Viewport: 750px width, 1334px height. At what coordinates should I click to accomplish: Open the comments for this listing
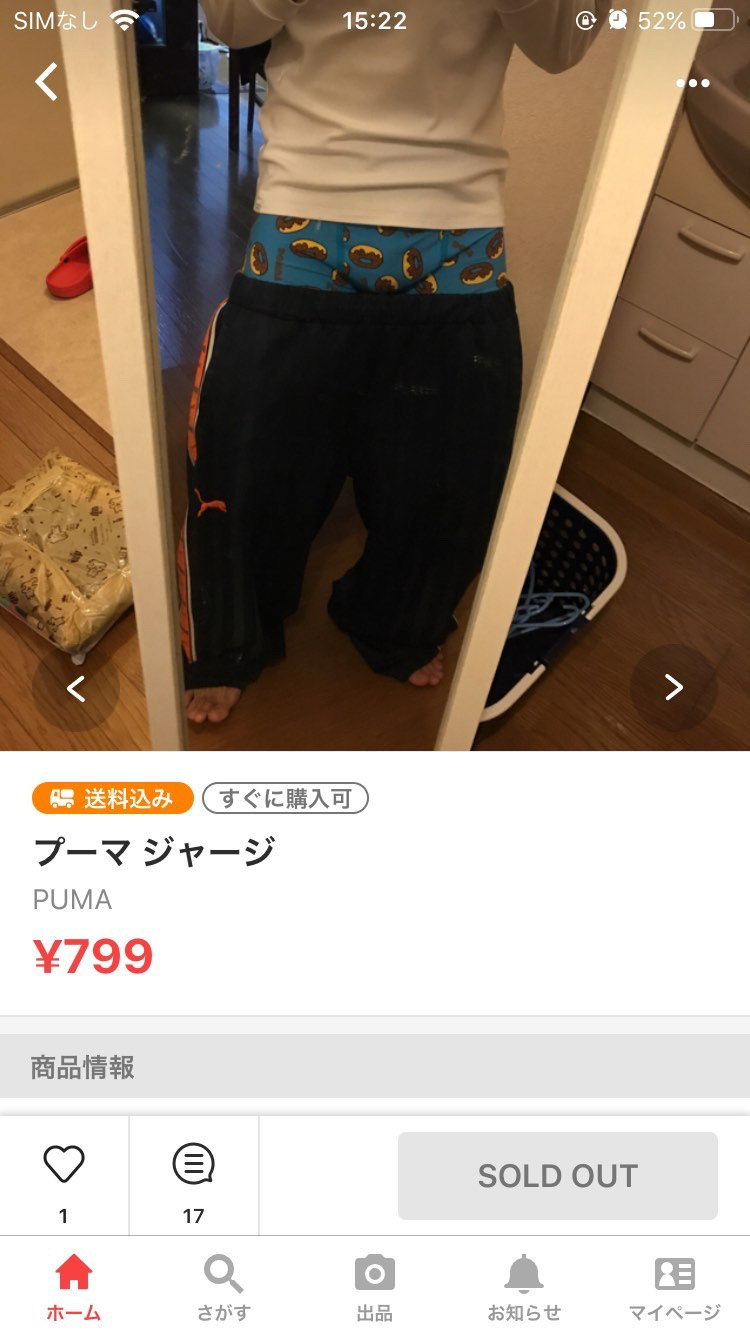point(193,1165)
